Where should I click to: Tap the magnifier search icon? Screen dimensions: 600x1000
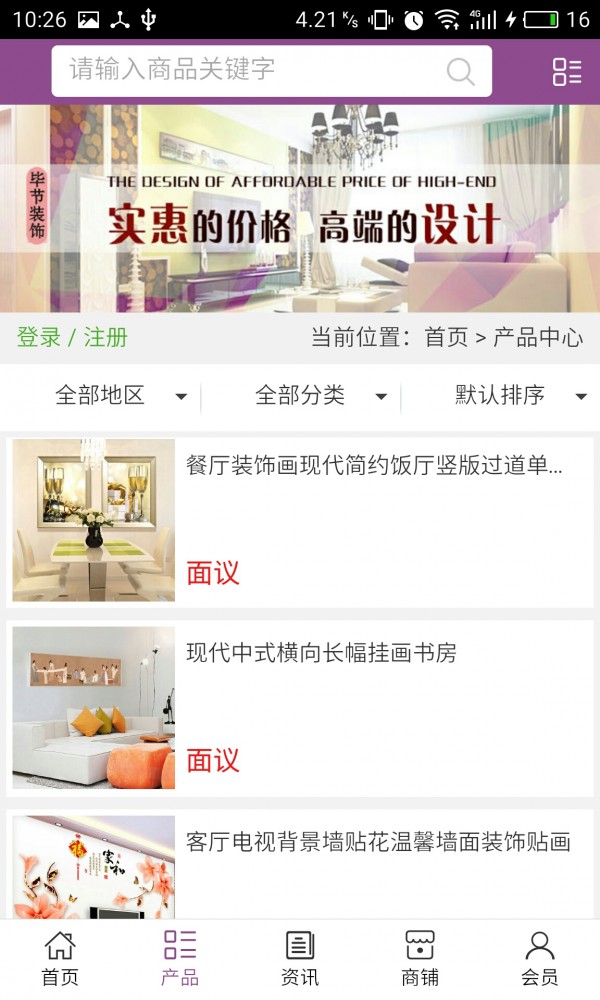460,71
